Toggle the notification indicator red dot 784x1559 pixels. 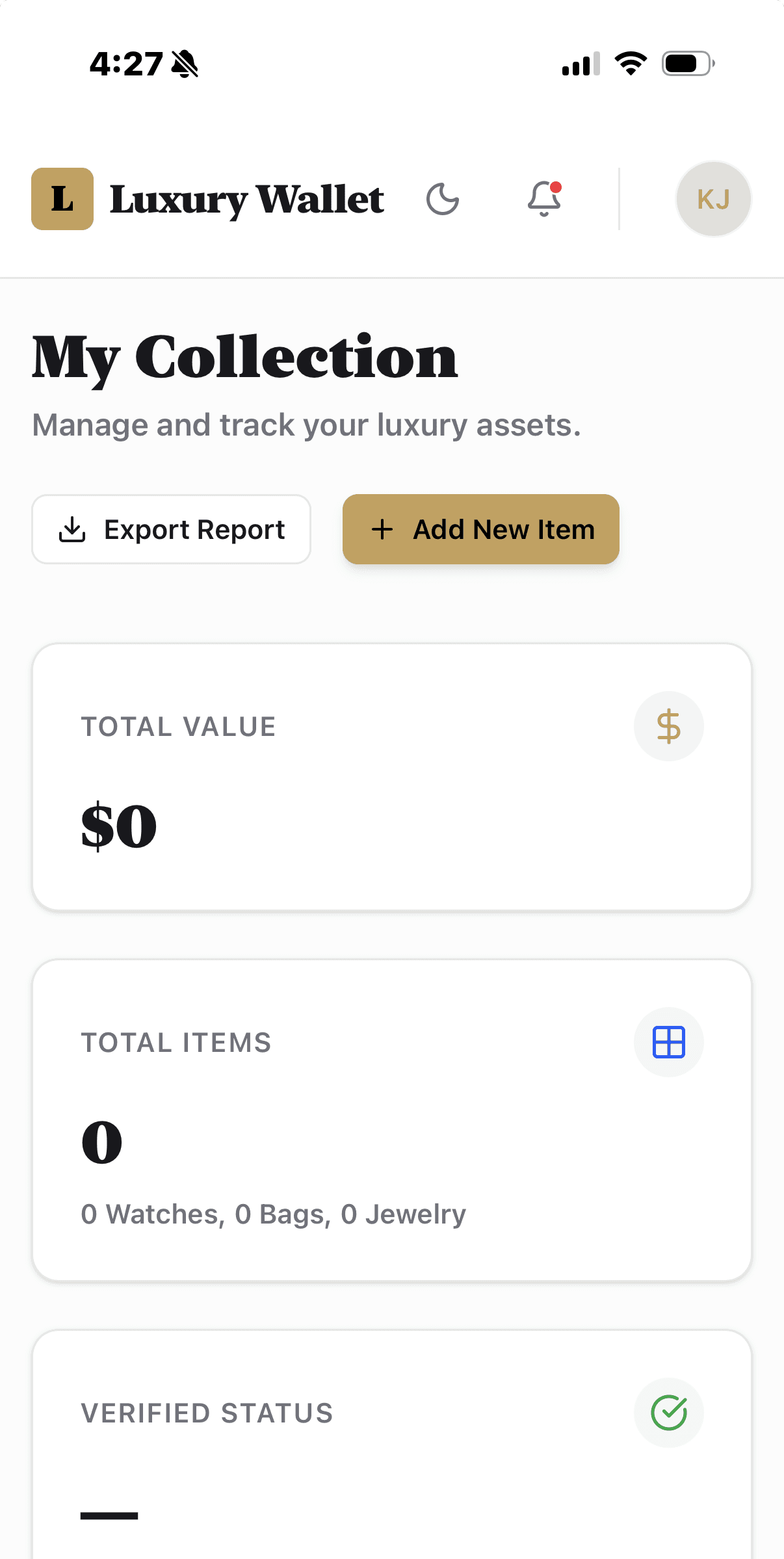click(556, 187)
